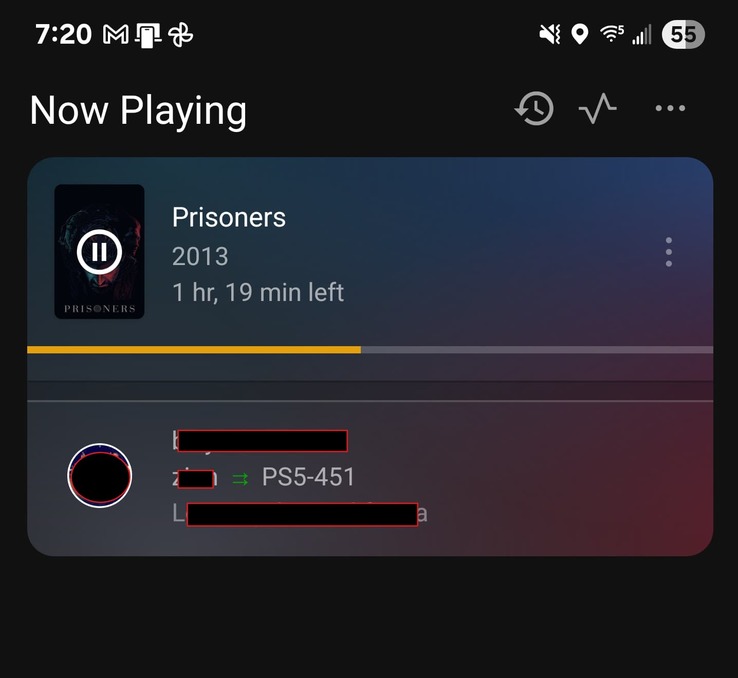
Task: Open options menu for Prisoners session
Action: 668,252
